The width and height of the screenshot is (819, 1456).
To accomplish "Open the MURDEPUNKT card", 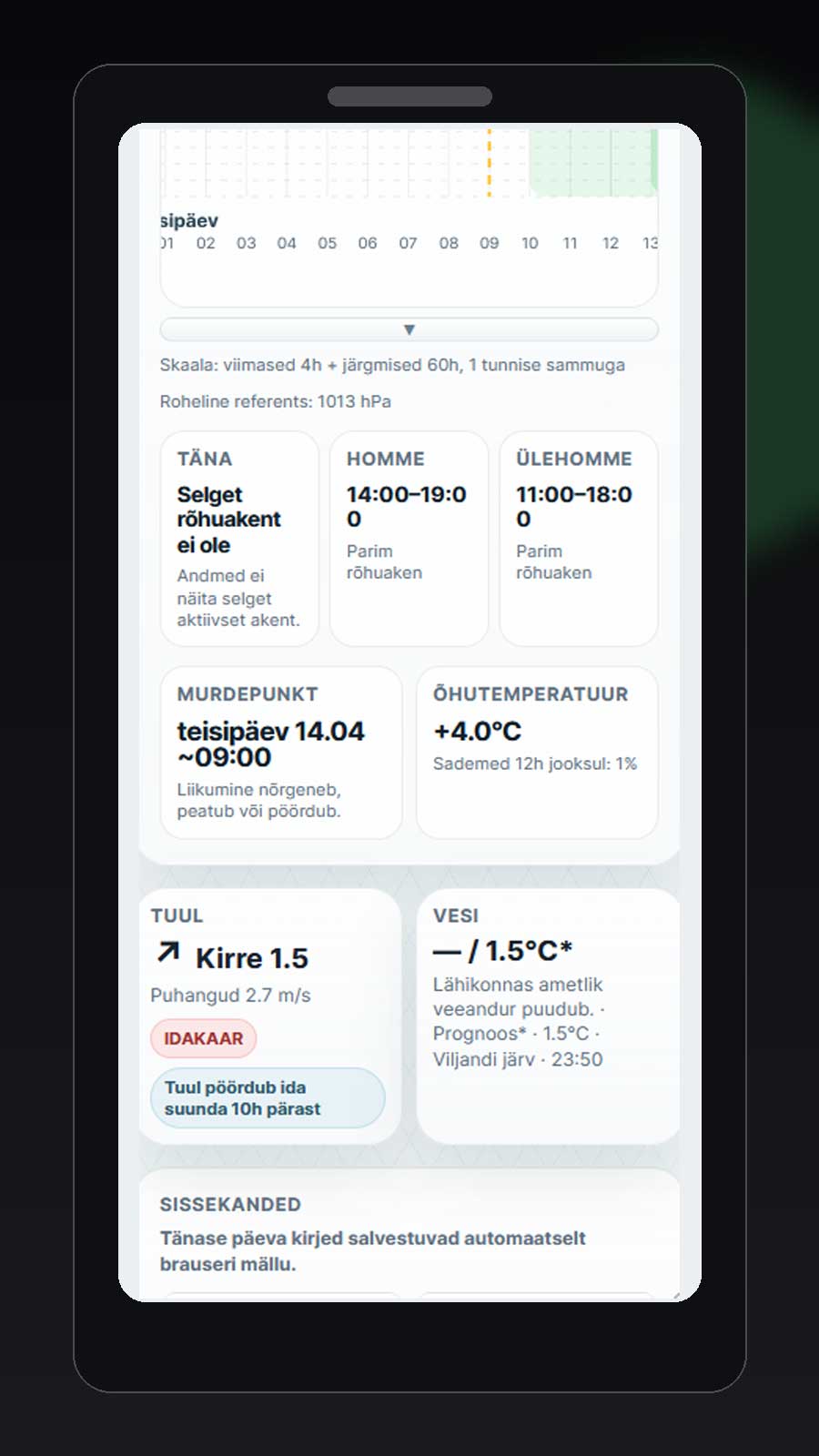I will click(280, 753).
